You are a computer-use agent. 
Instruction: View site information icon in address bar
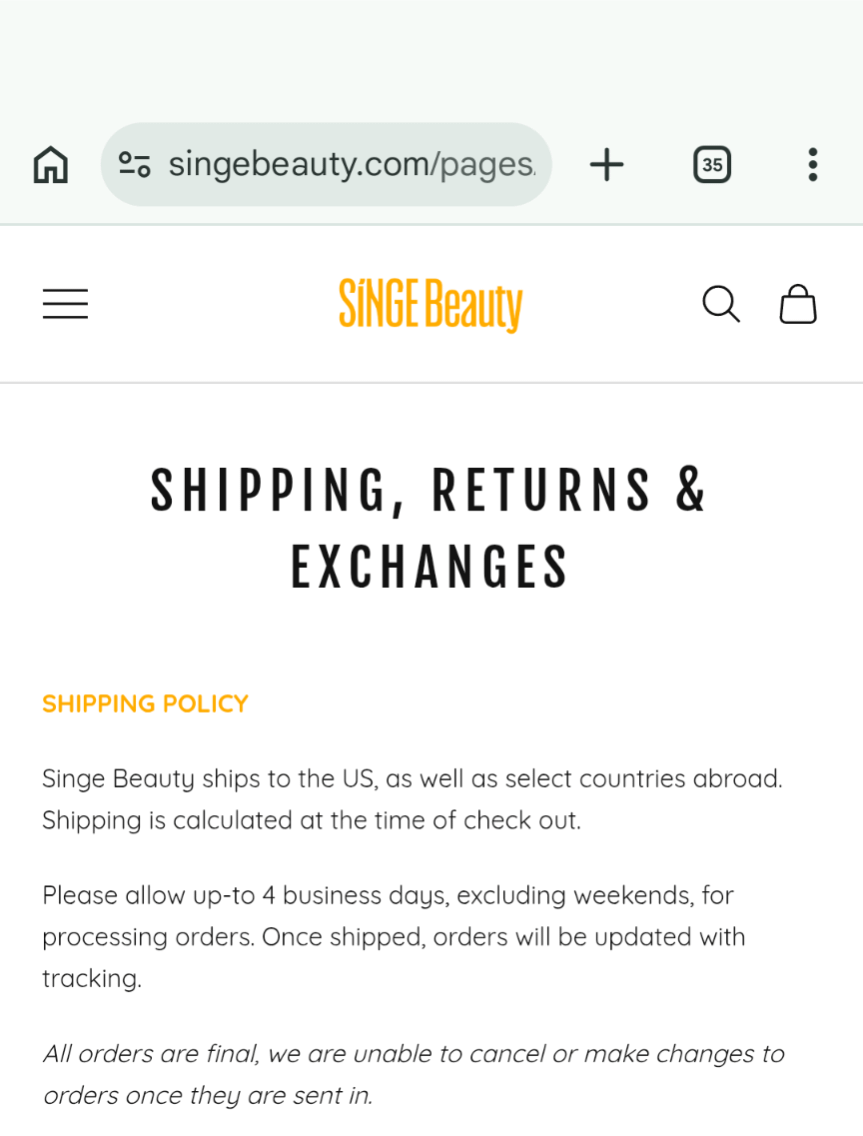[x=134, y=164]
